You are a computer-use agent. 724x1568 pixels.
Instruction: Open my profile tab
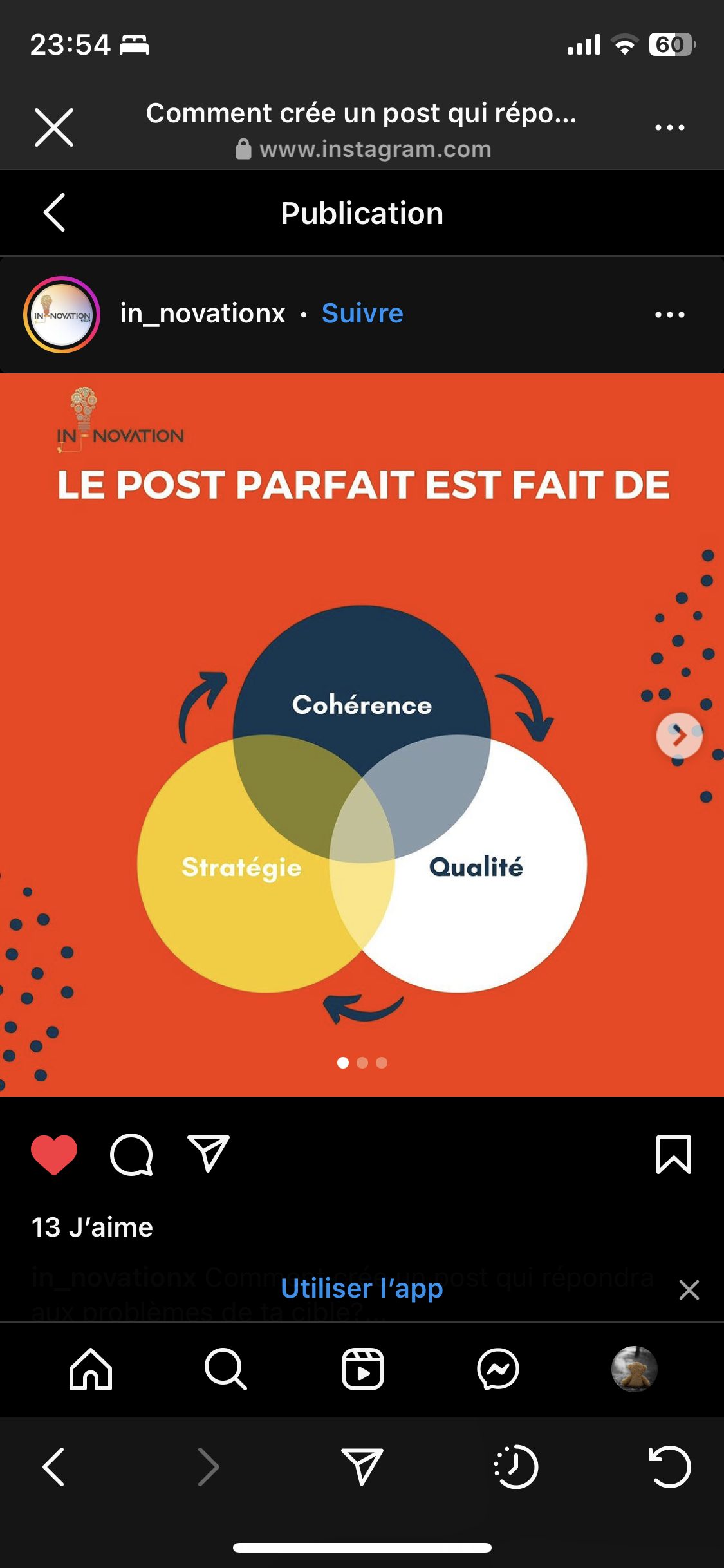coord(634,1369)
